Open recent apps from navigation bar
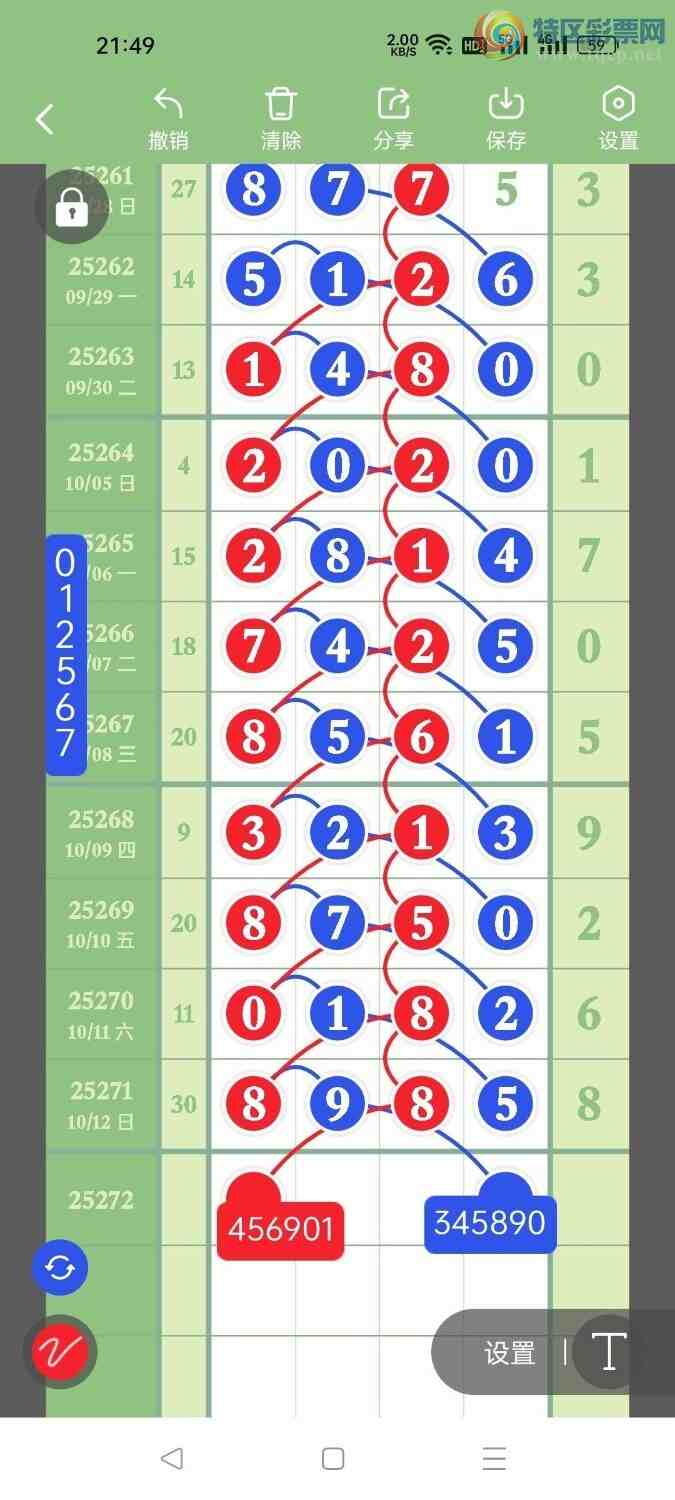Viewport: 675px width, 1500px height. pos(494,1458)
